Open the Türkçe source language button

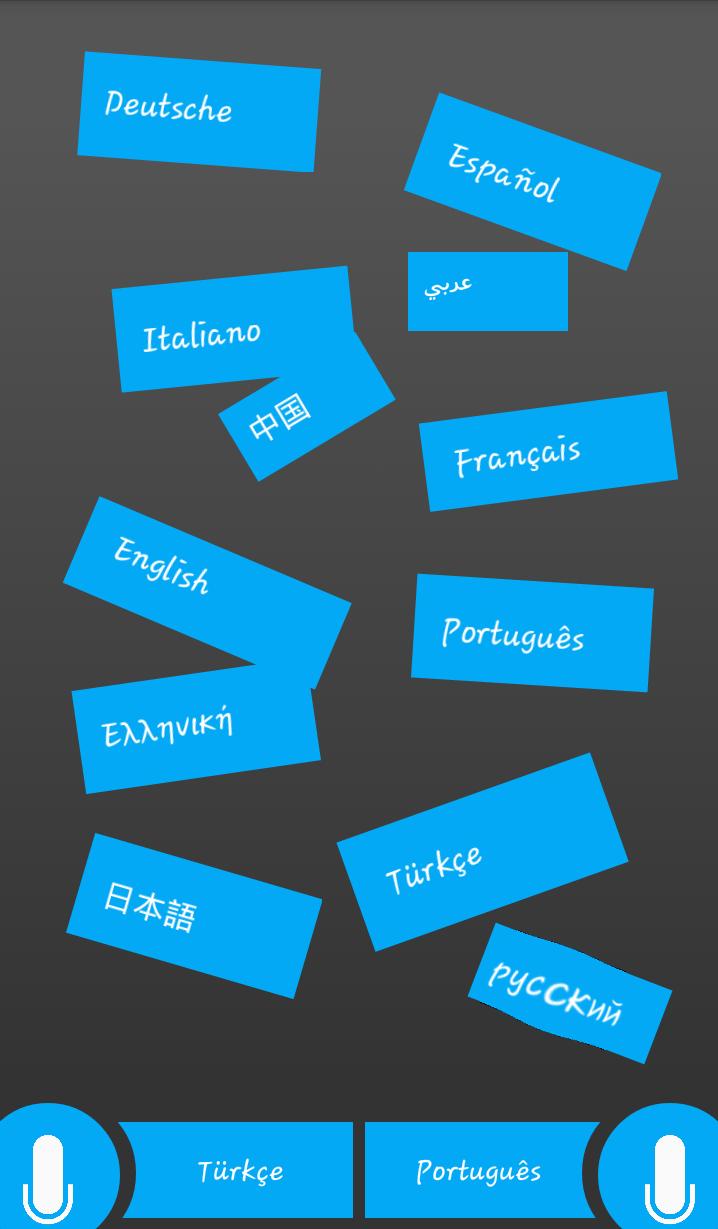coord(240,1170)
